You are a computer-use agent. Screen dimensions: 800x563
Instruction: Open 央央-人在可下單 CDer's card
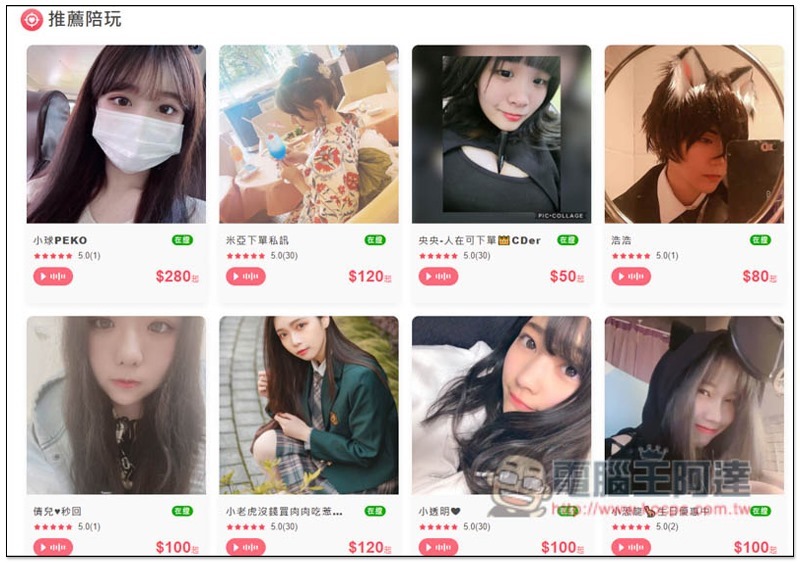click(x=501, y=134)
